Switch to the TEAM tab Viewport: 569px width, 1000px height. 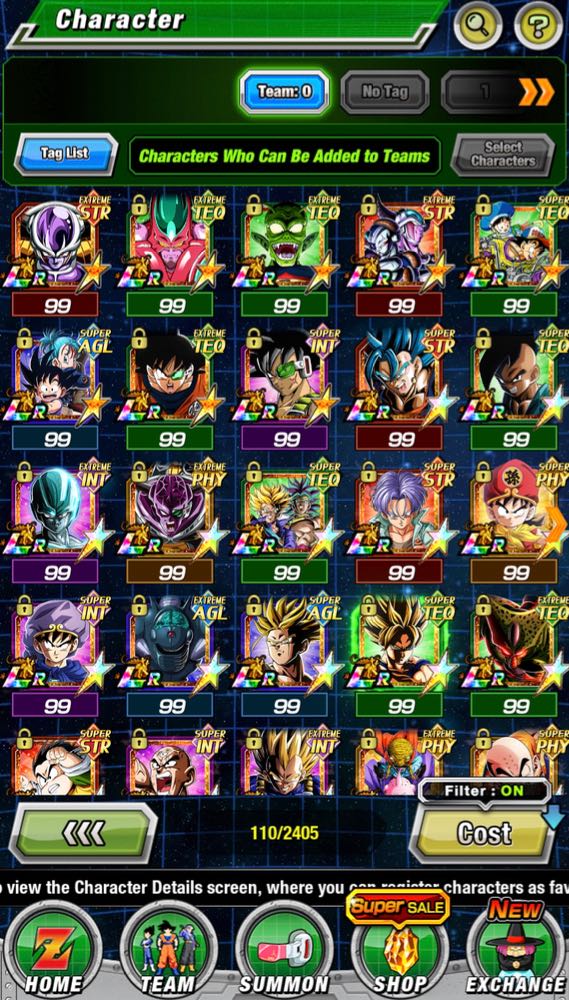click(x=168, y=952)
